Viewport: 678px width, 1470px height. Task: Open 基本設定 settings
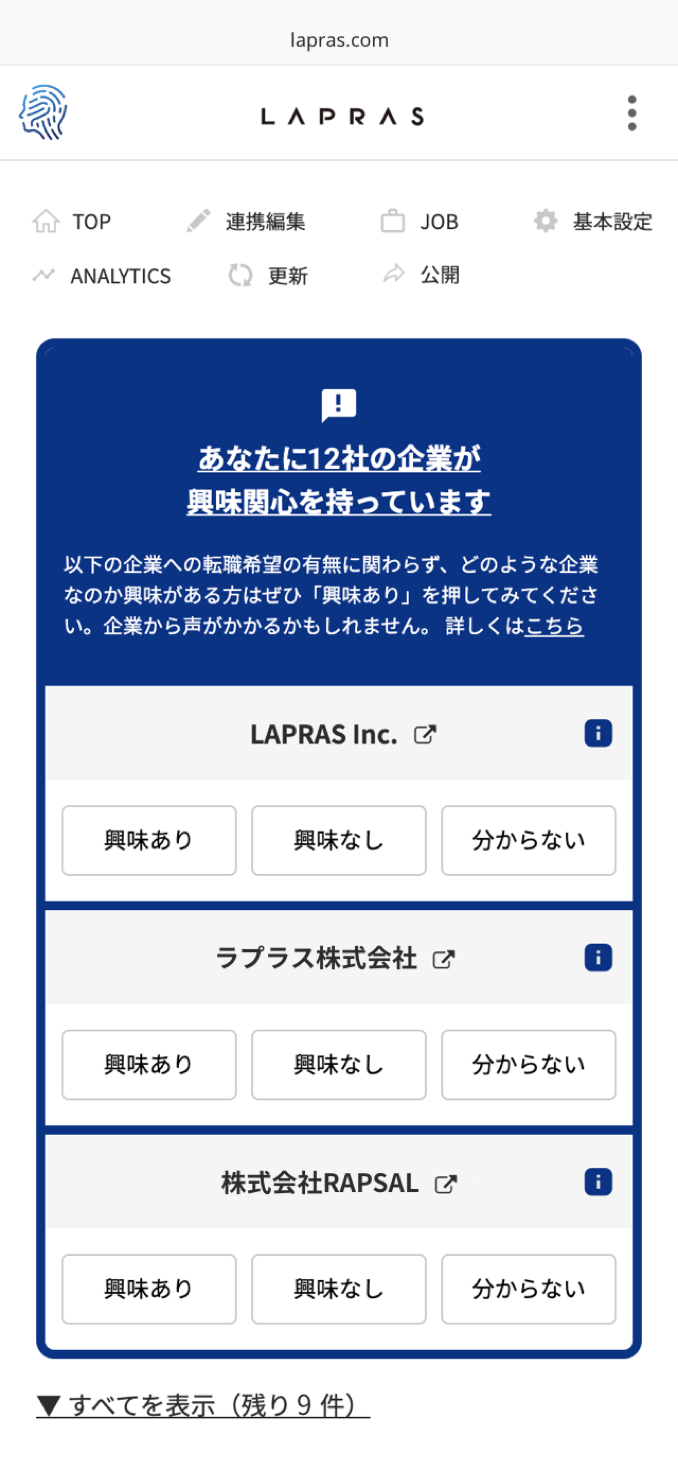point(593,222)
